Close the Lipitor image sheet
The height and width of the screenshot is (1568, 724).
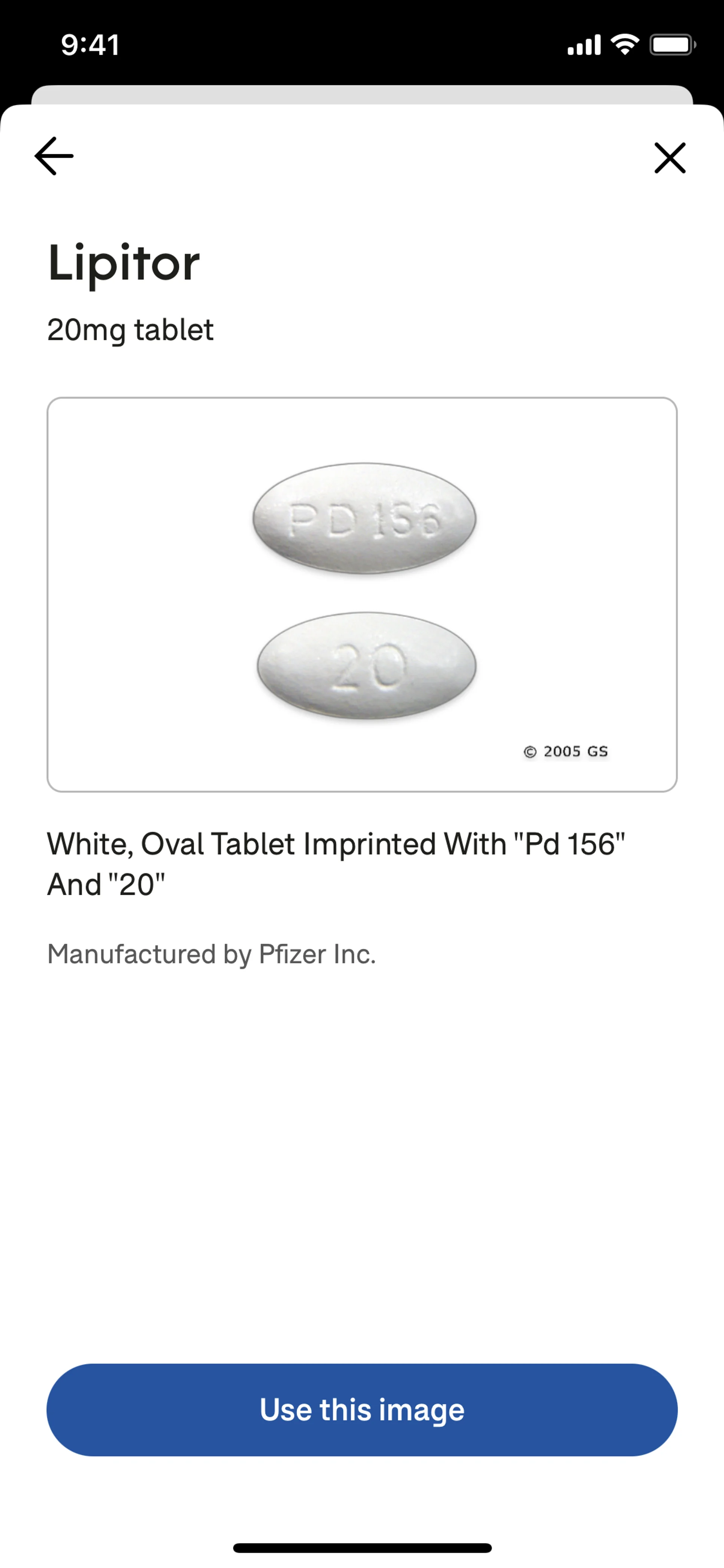pyautogui.click(x=669, y=158)
